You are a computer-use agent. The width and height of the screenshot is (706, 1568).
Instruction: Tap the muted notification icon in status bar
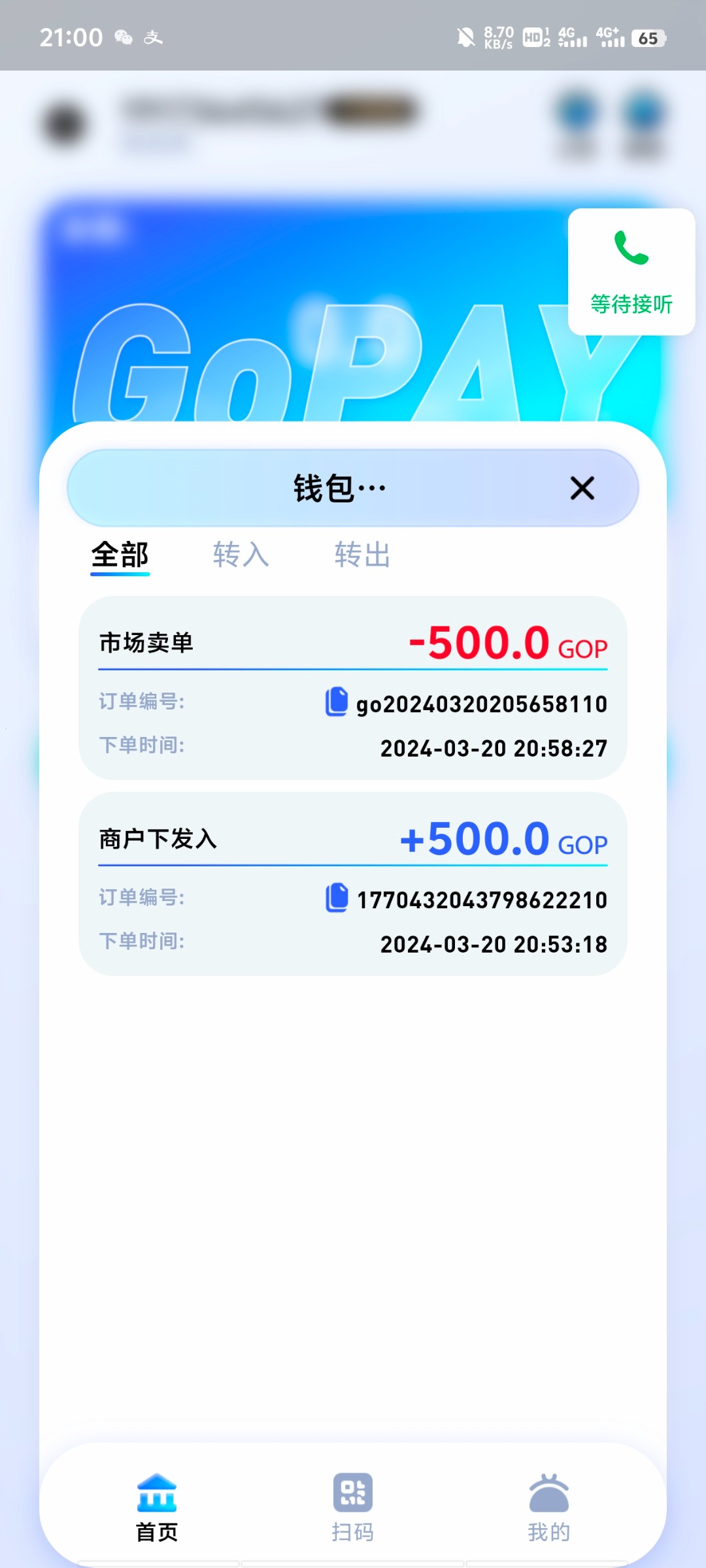pyautogui.click(x=465, y=37)
